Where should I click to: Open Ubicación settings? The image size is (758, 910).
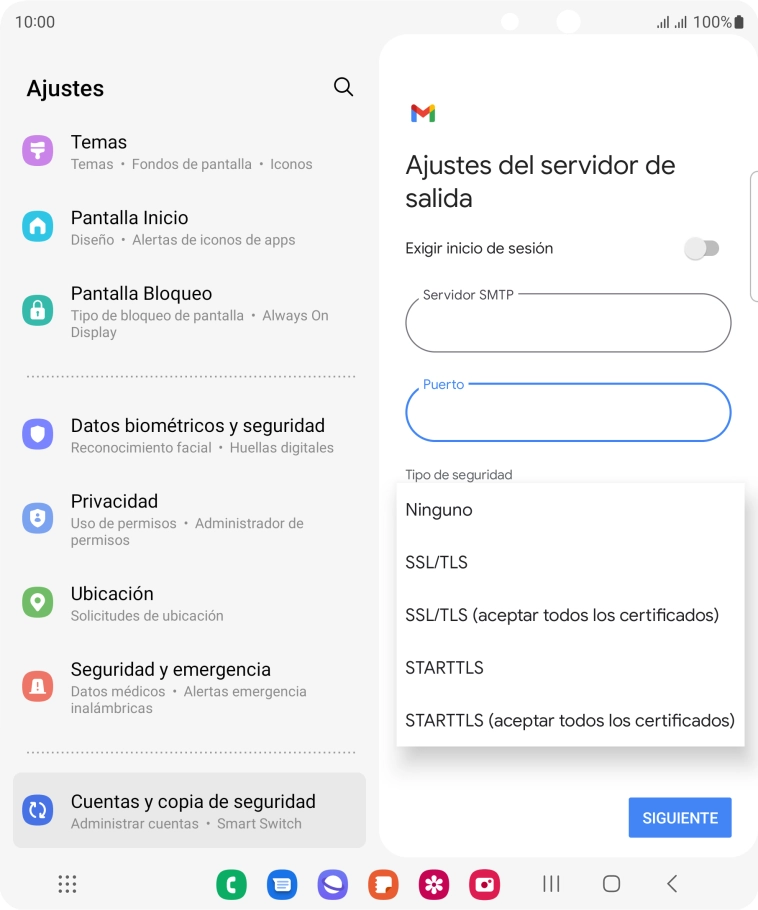(189, 603)
